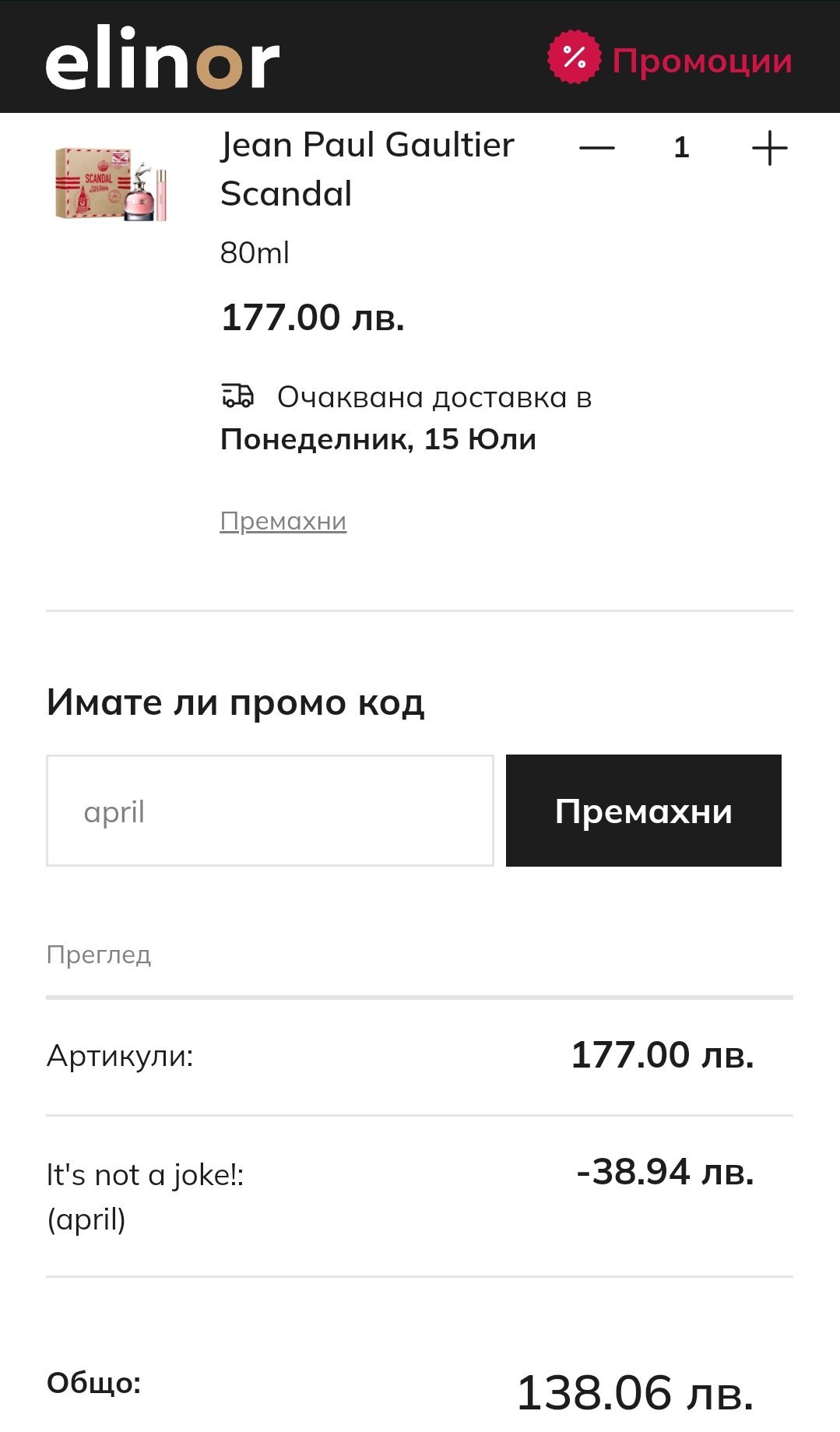Open Jean Paul Gaultier Scandal product title
The image size is (840, 1432).
click(366, 169)
